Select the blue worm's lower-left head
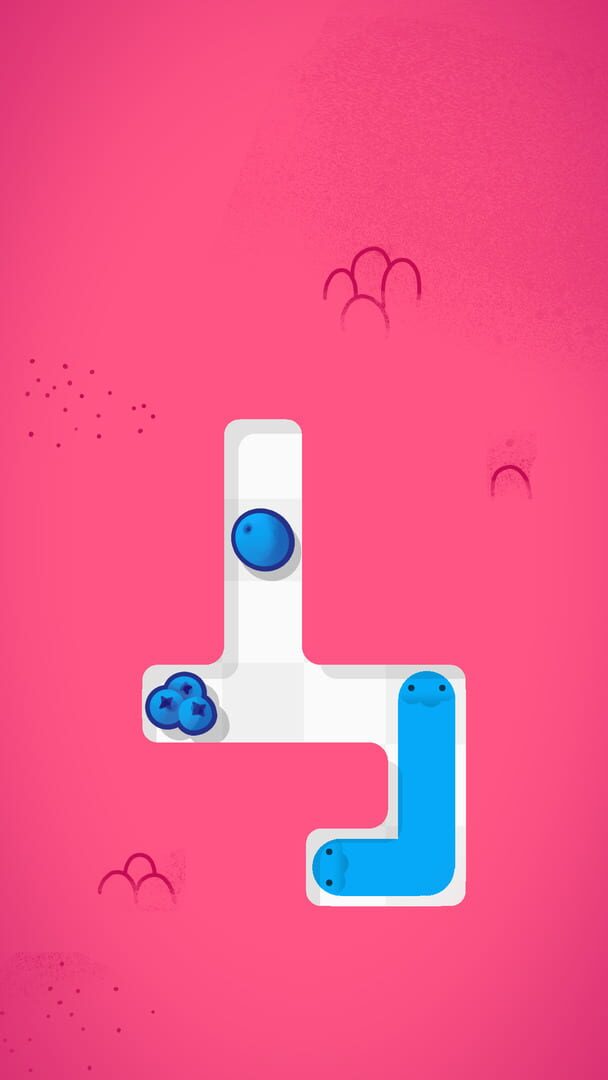This screenshot has height=1080, width=608. (x=334, y=867)
